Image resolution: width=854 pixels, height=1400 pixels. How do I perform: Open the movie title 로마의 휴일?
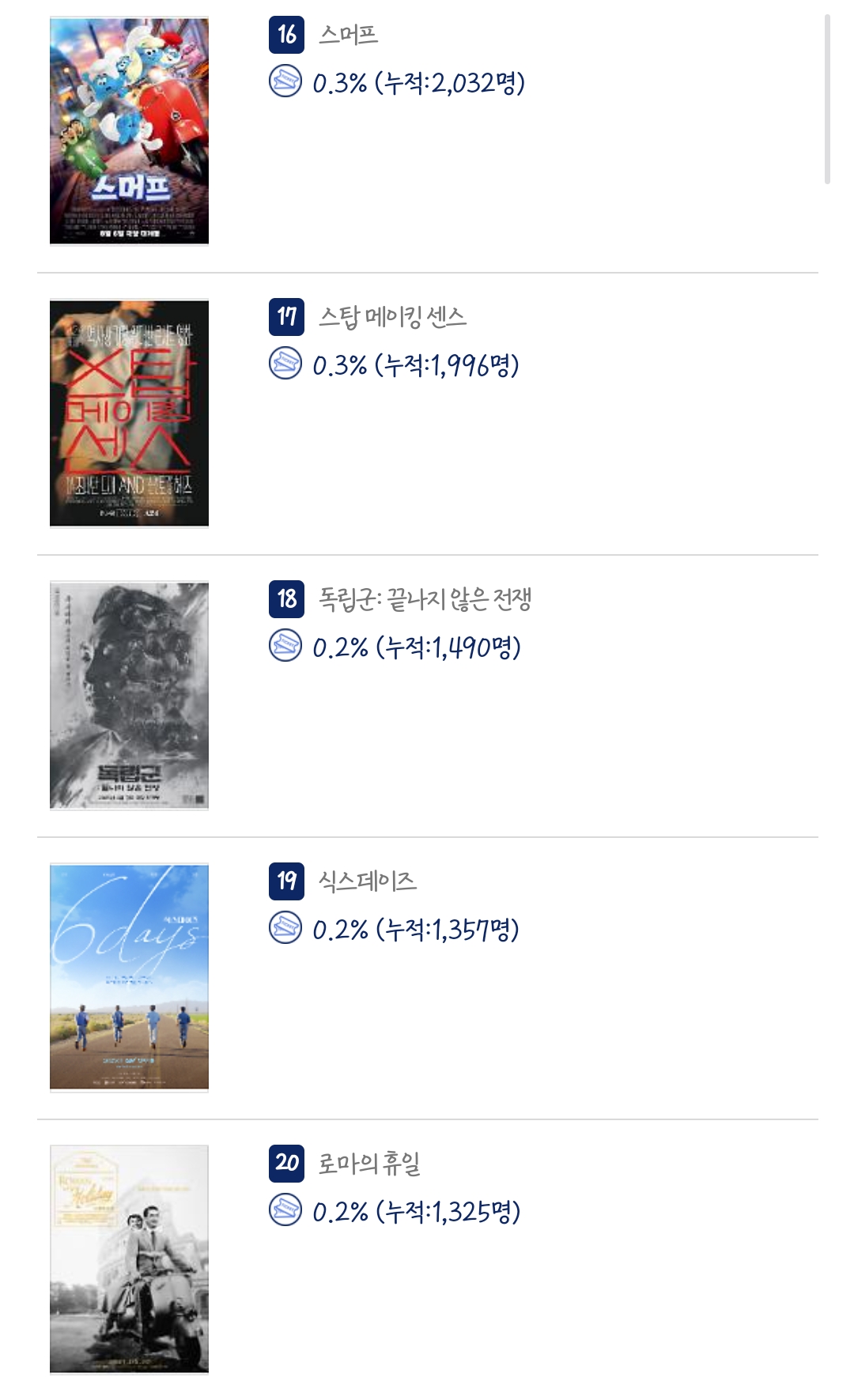click(369, 1163)
